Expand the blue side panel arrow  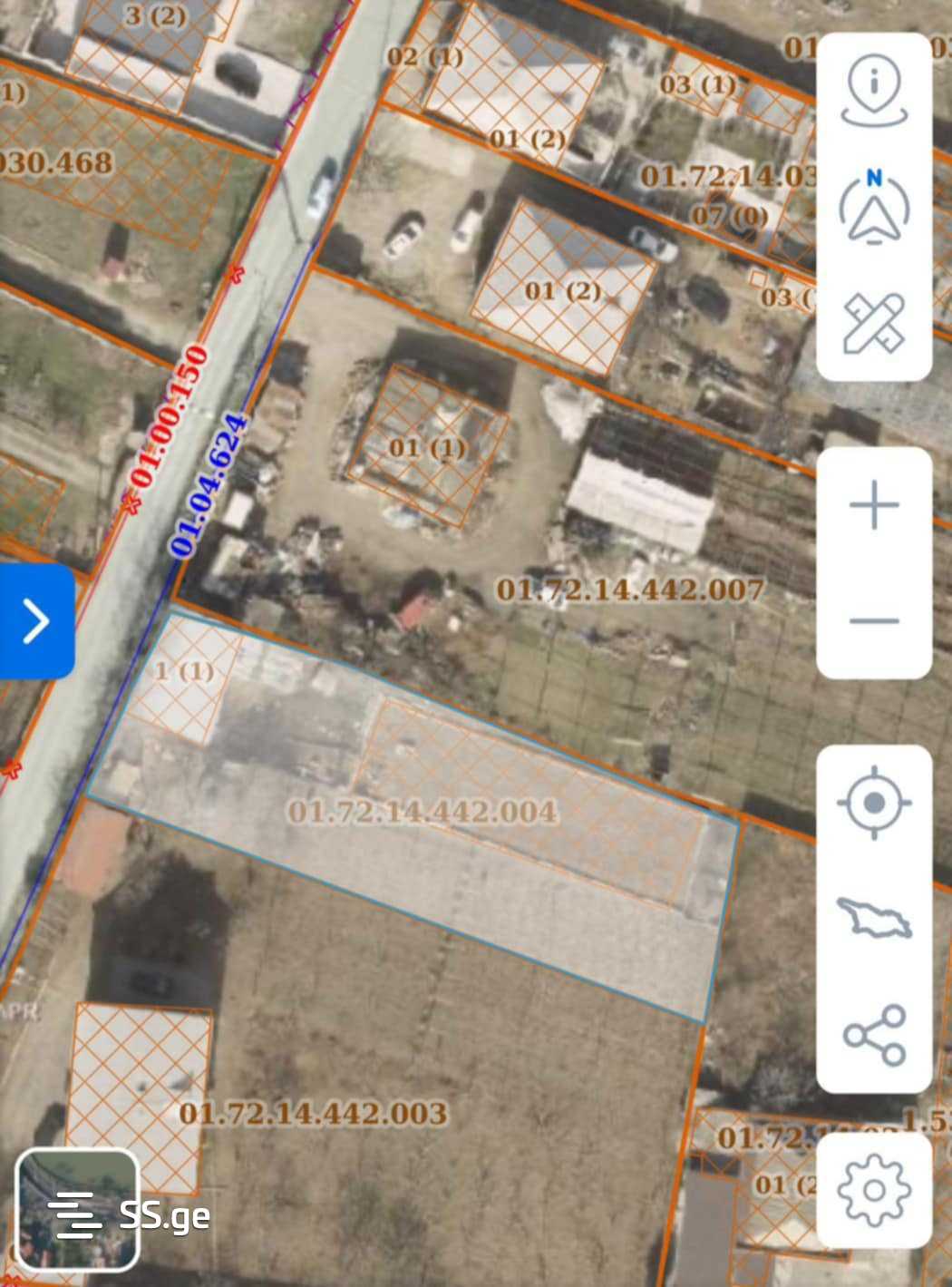point(36,621)
